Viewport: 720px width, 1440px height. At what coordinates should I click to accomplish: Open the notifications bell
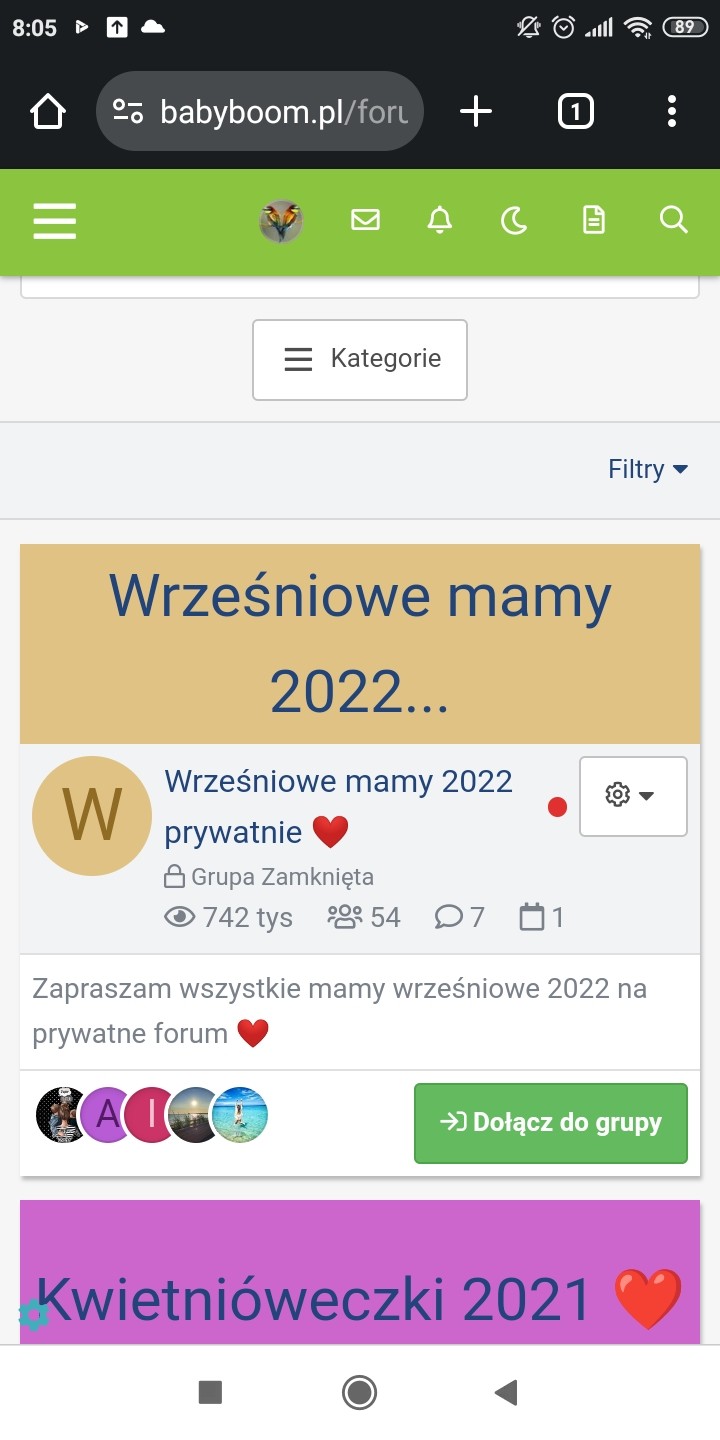[x=439, y=220]
